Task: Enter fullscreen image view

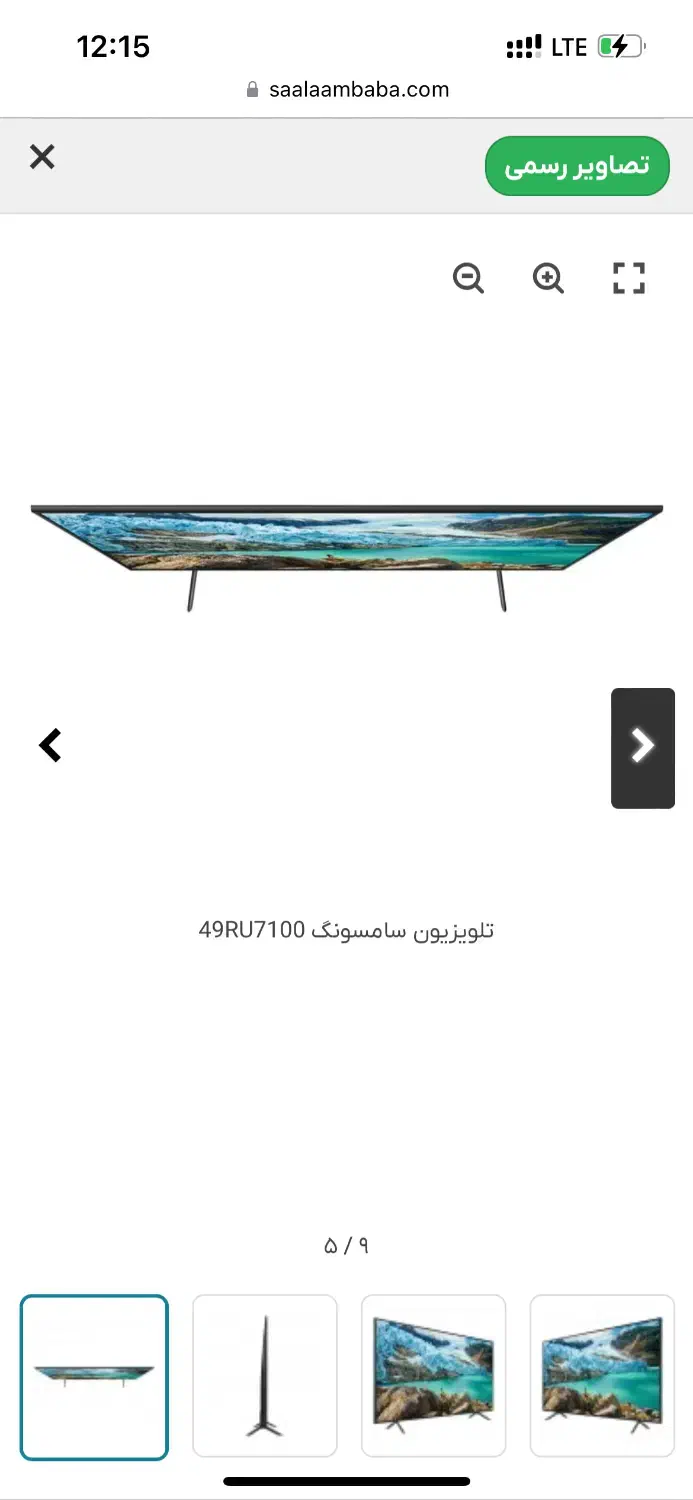Action: tap(629, 278)
